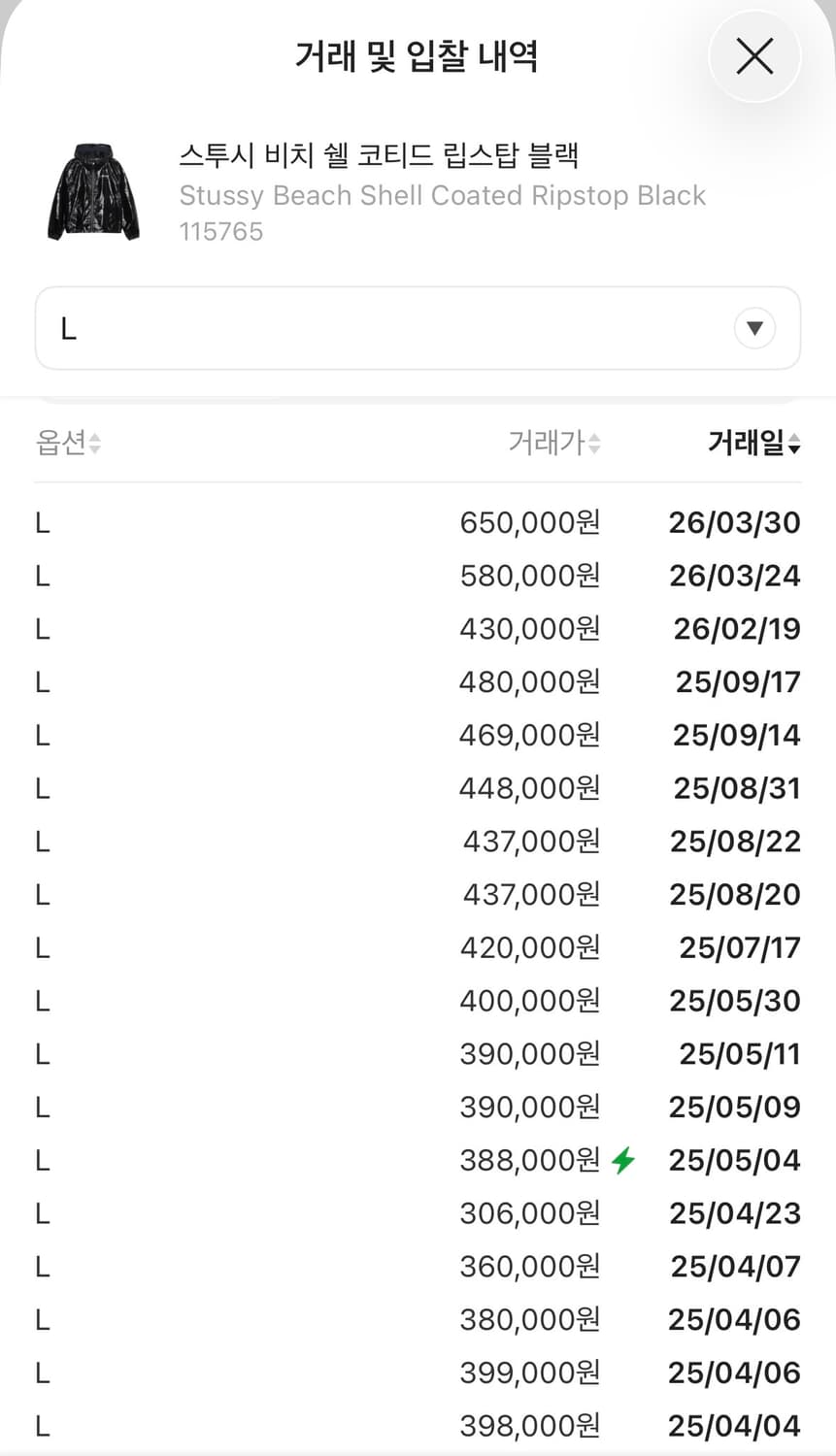The image size is (836, 1456).
Task: Select the 650,000원 transaction row
Action: tap(418, 522)
